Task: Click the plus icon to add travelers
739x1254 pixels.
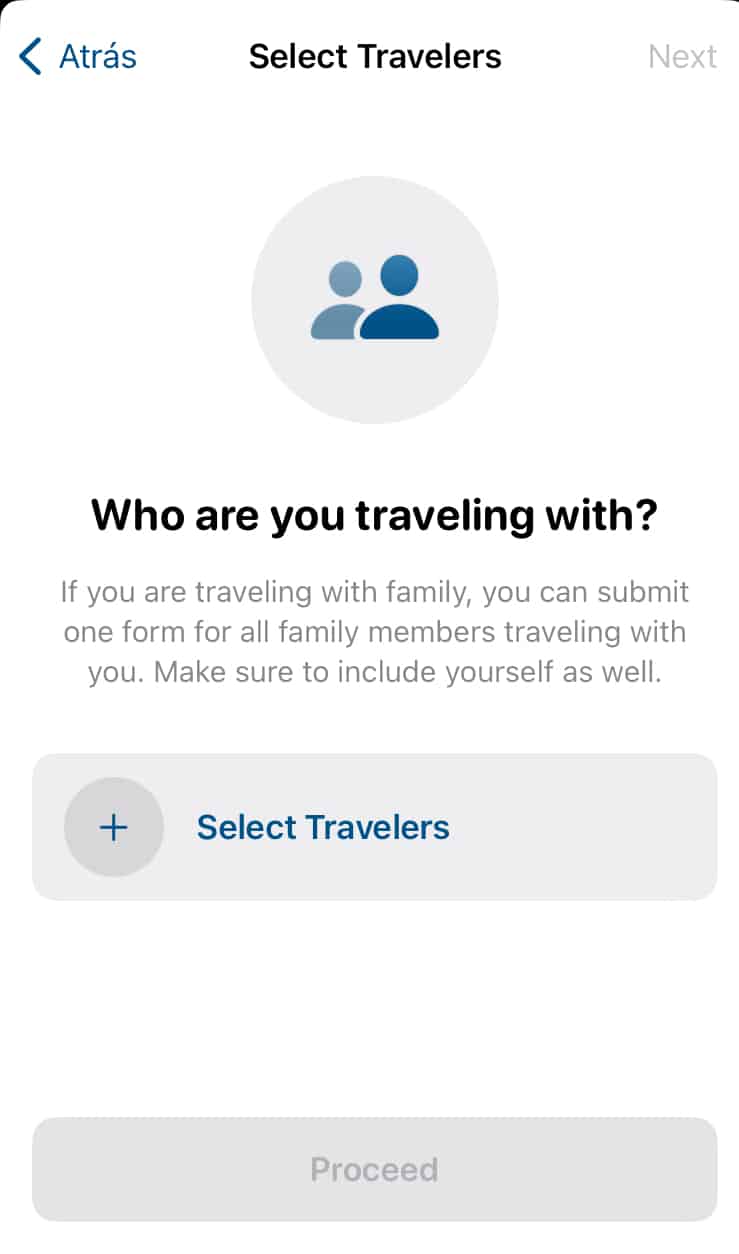Action: [x=113, y=827]
